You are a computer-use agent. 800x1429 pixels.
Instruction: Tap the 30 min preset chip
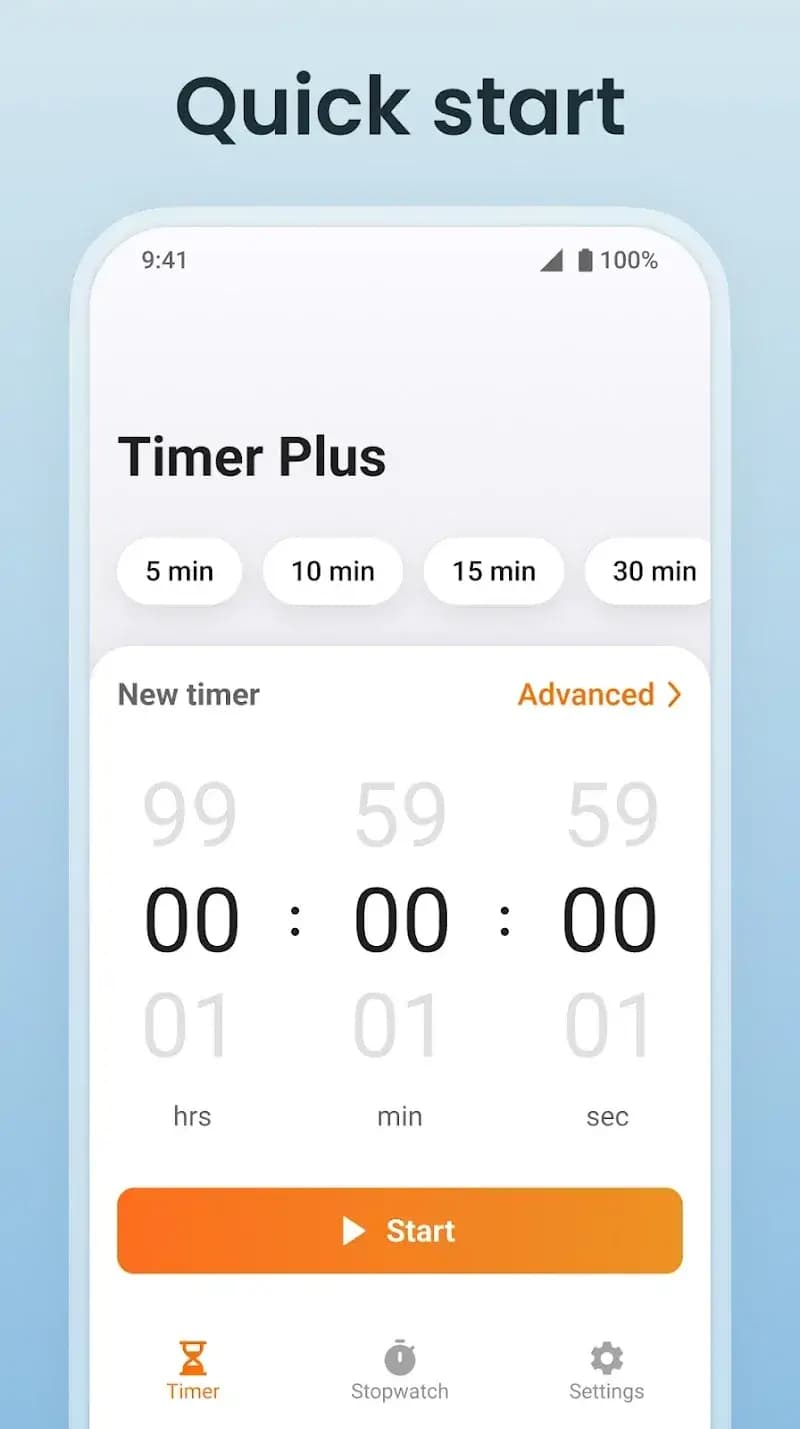[x=653, y=571]
